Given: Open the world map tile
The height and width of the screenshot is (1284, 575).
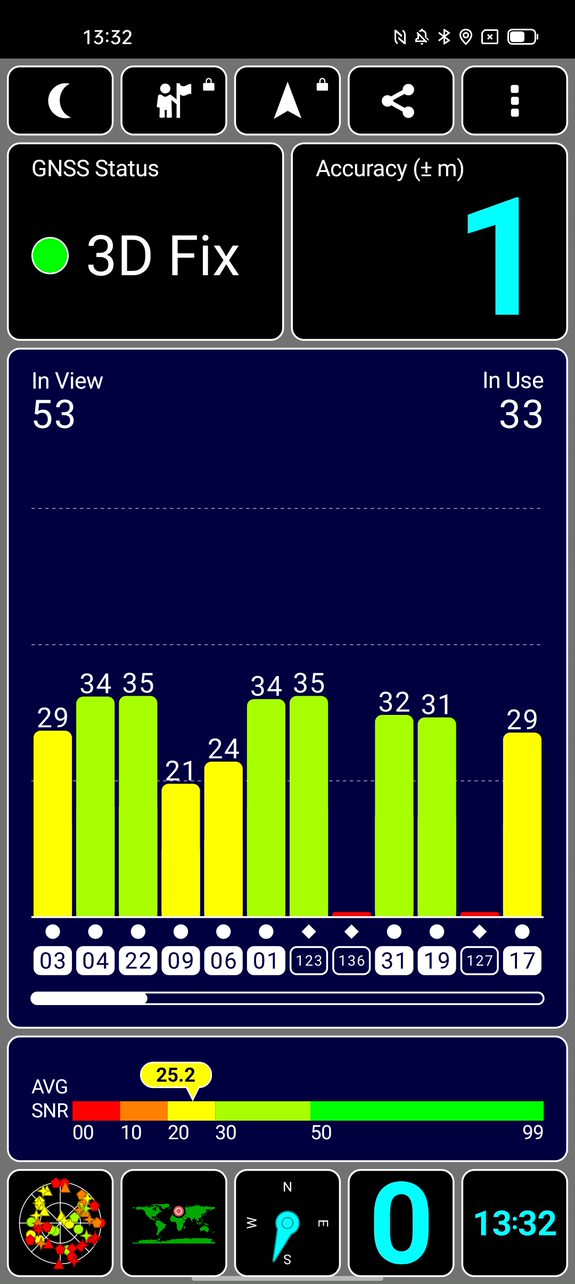Looking at the screenshot, I should (x=174, y=1223).
